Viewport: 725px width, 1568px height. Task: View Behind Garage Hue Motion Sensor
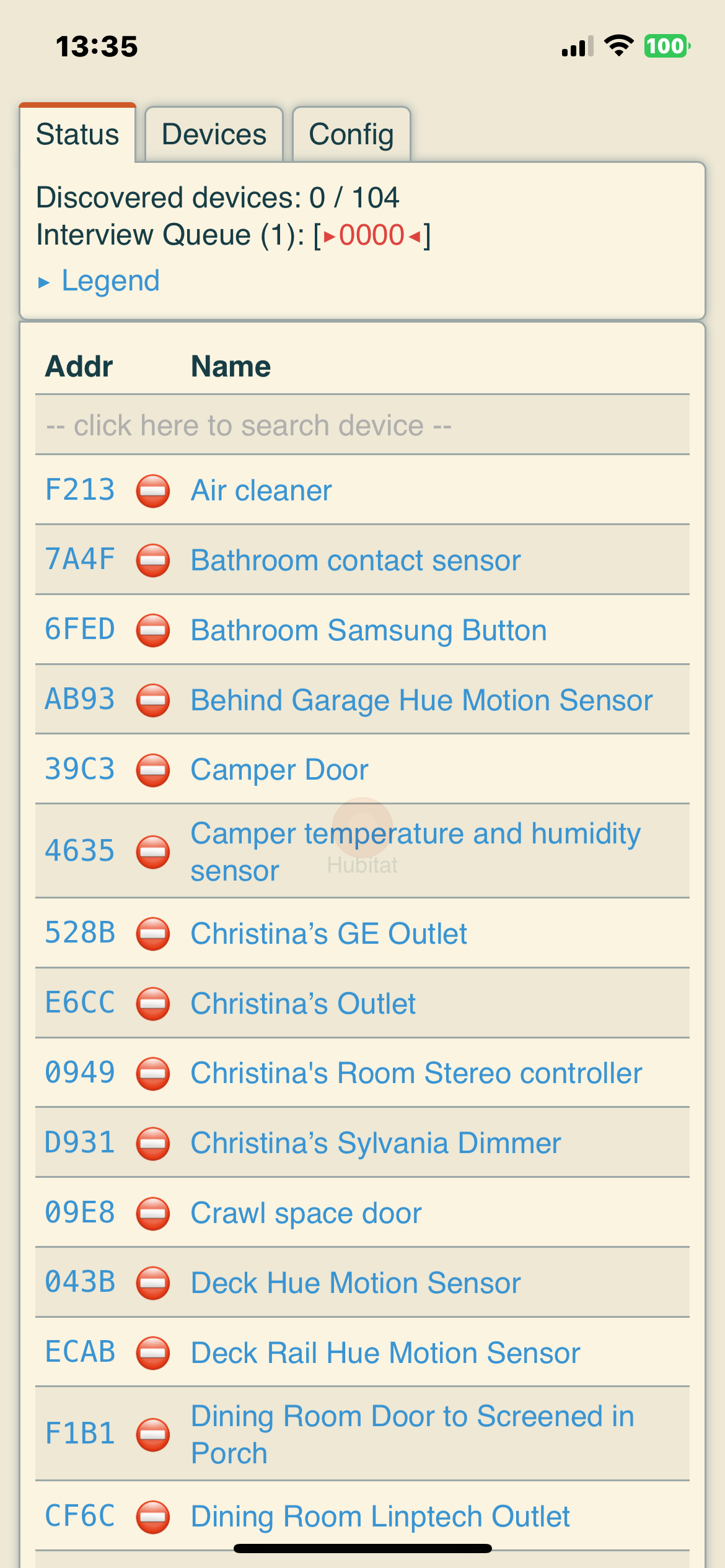click(421, 700)
